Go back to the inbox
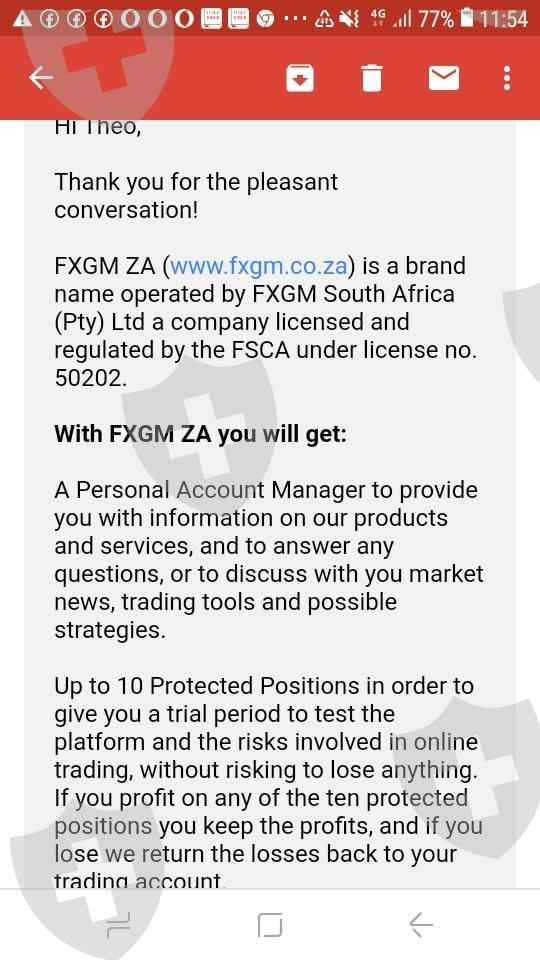Screen dimensions: 540x960 pyautogui.click(x=41, y=78)
